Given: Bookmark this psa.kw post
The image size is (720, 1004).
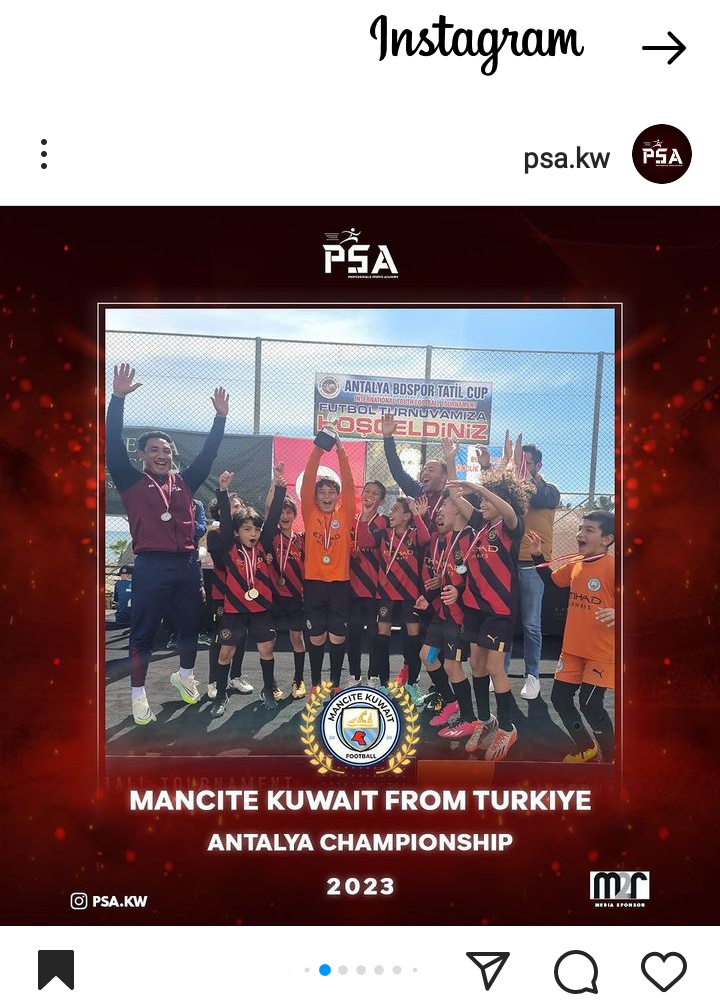Looking at the screenshot, I should point(56,970).
